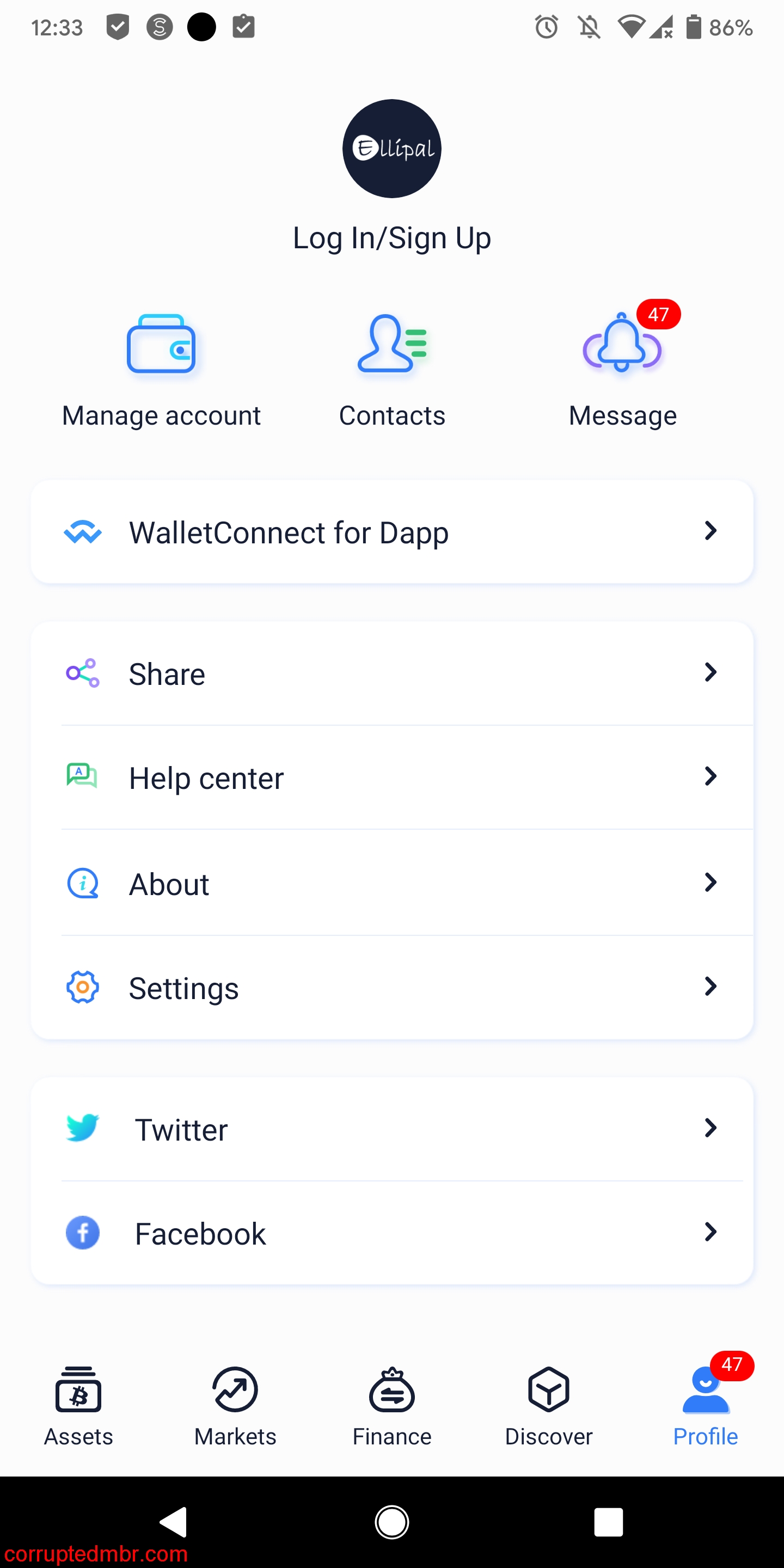
Task: Click the WalletConnect icon
Action: click(x=83, y=531)
